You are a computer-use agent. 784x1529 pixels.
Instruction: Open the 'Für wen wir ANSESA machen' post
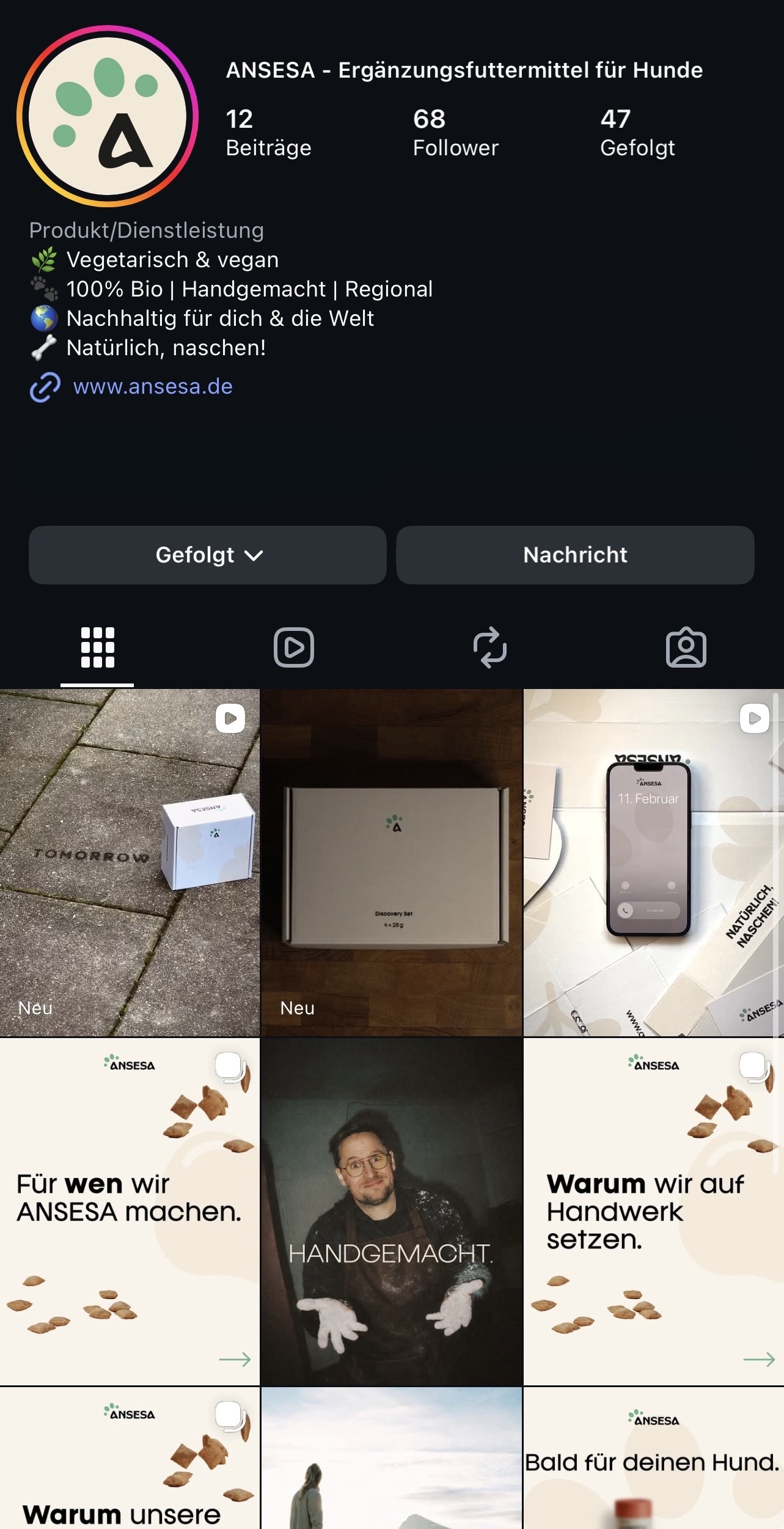coord(130,1210)
